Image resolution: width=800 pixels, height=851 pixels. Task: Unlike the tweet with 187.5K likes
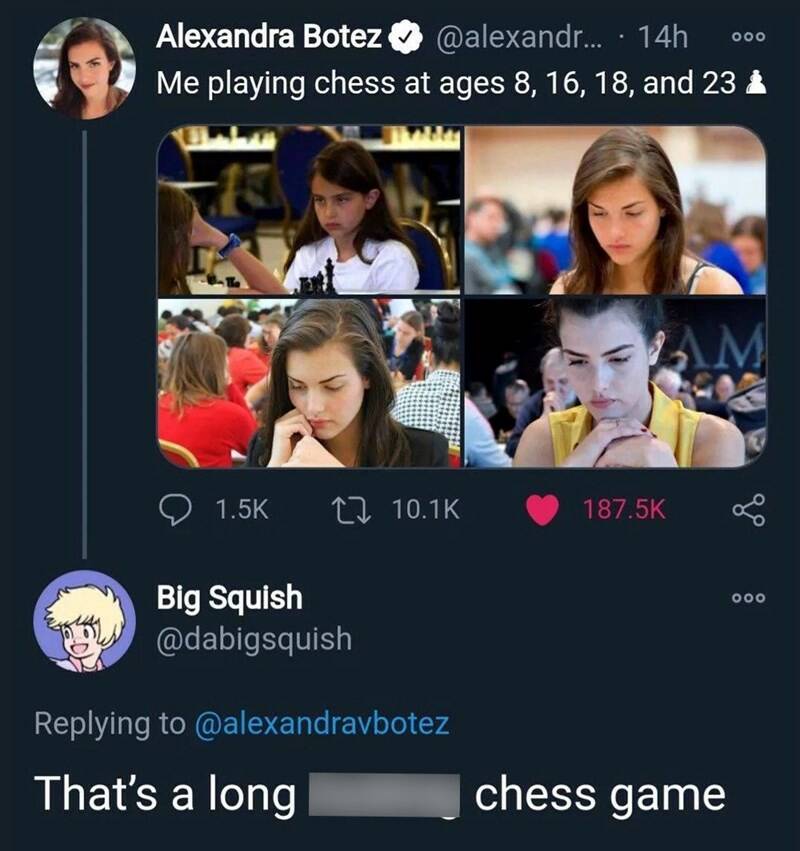pos(543,510)
